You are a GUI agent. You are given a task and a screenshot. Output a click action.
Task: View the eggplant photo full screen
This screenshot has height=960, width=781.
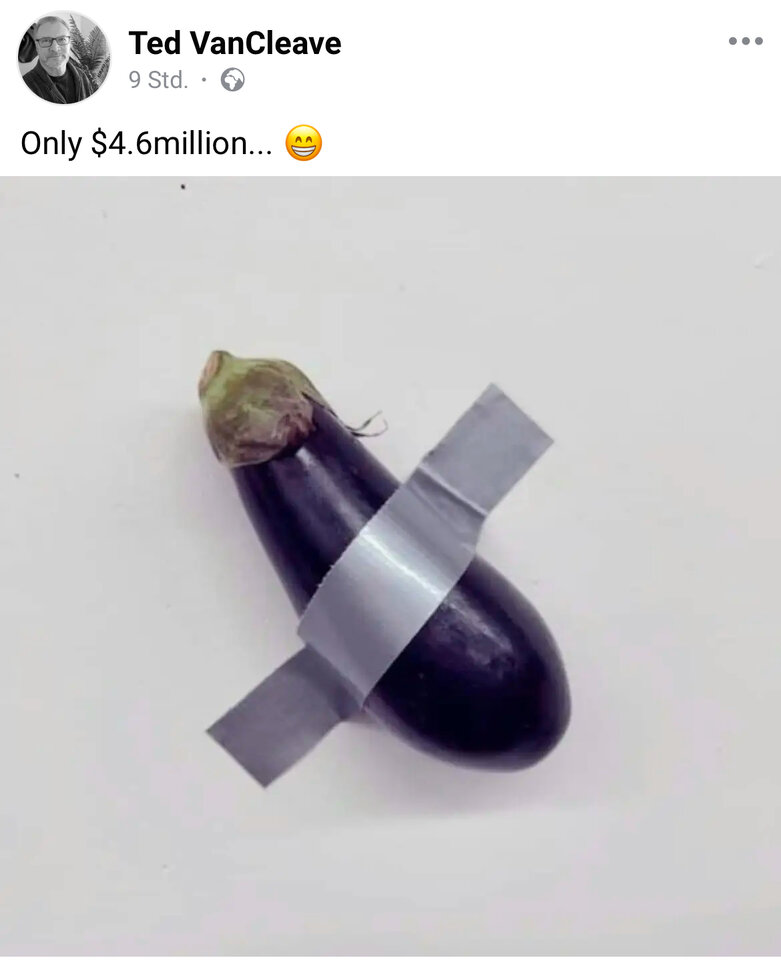(x=390, y=565)
